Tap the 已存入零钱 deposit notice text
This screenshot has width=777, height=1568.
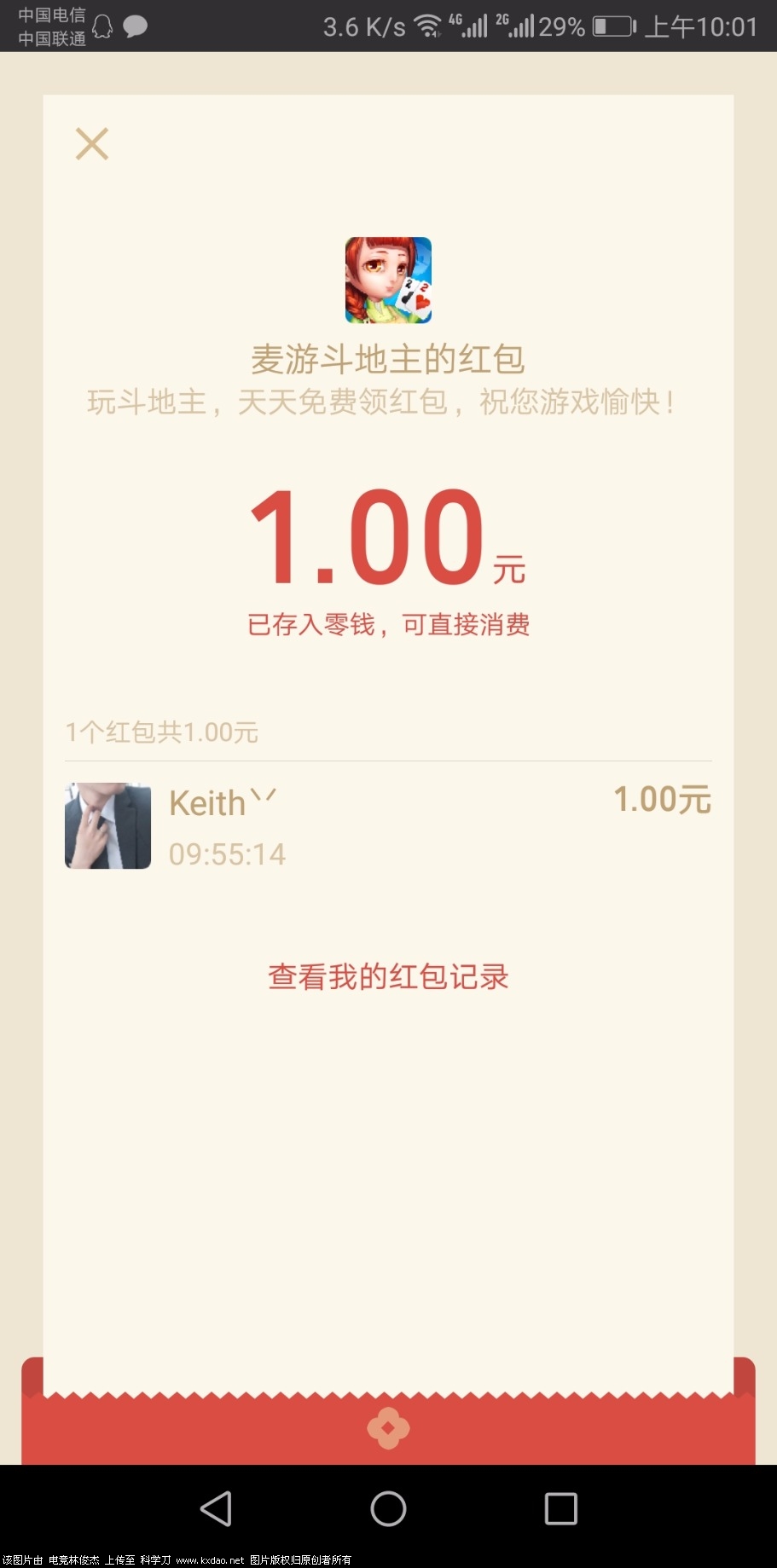[x=388, y=625]
